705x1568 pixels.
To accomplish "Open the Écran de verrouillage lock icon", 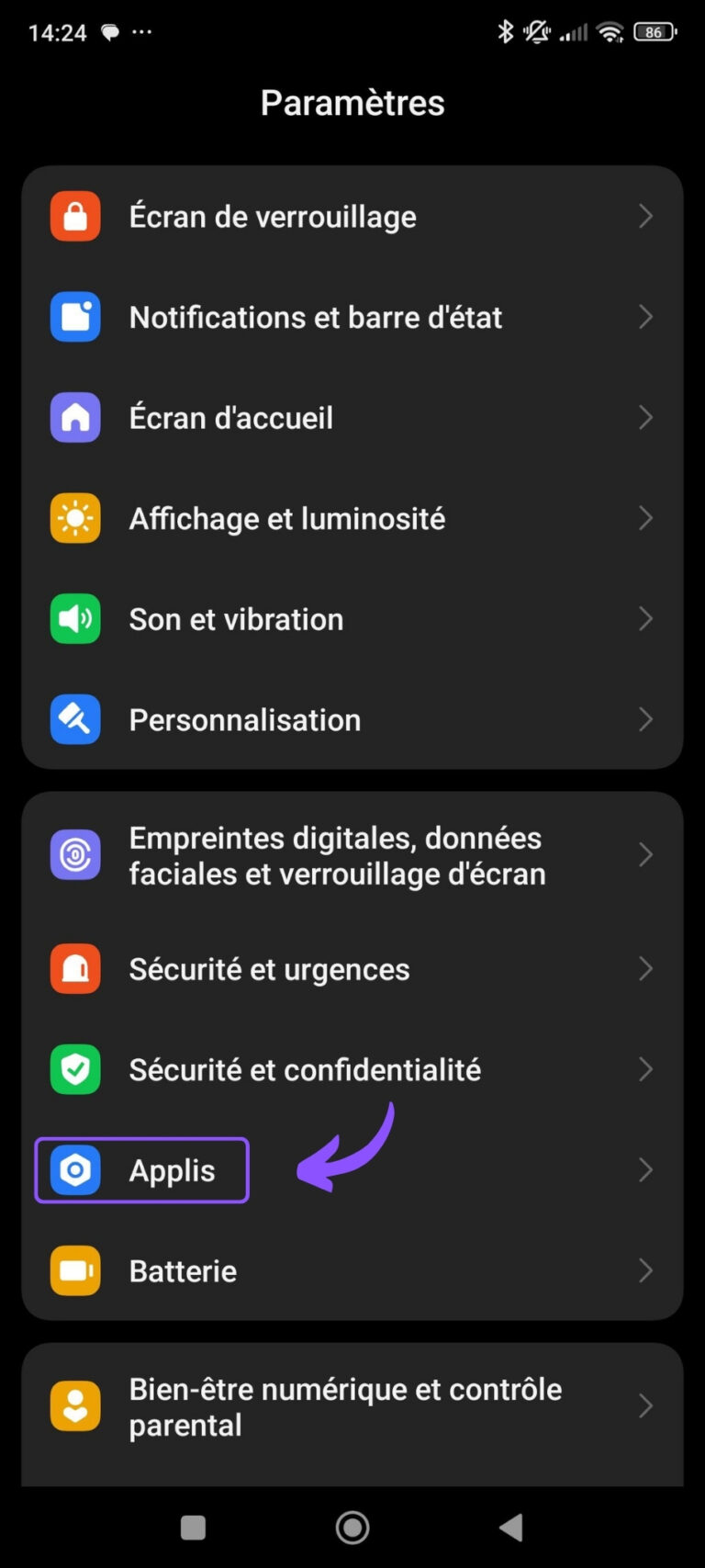I will coord(74,216).
